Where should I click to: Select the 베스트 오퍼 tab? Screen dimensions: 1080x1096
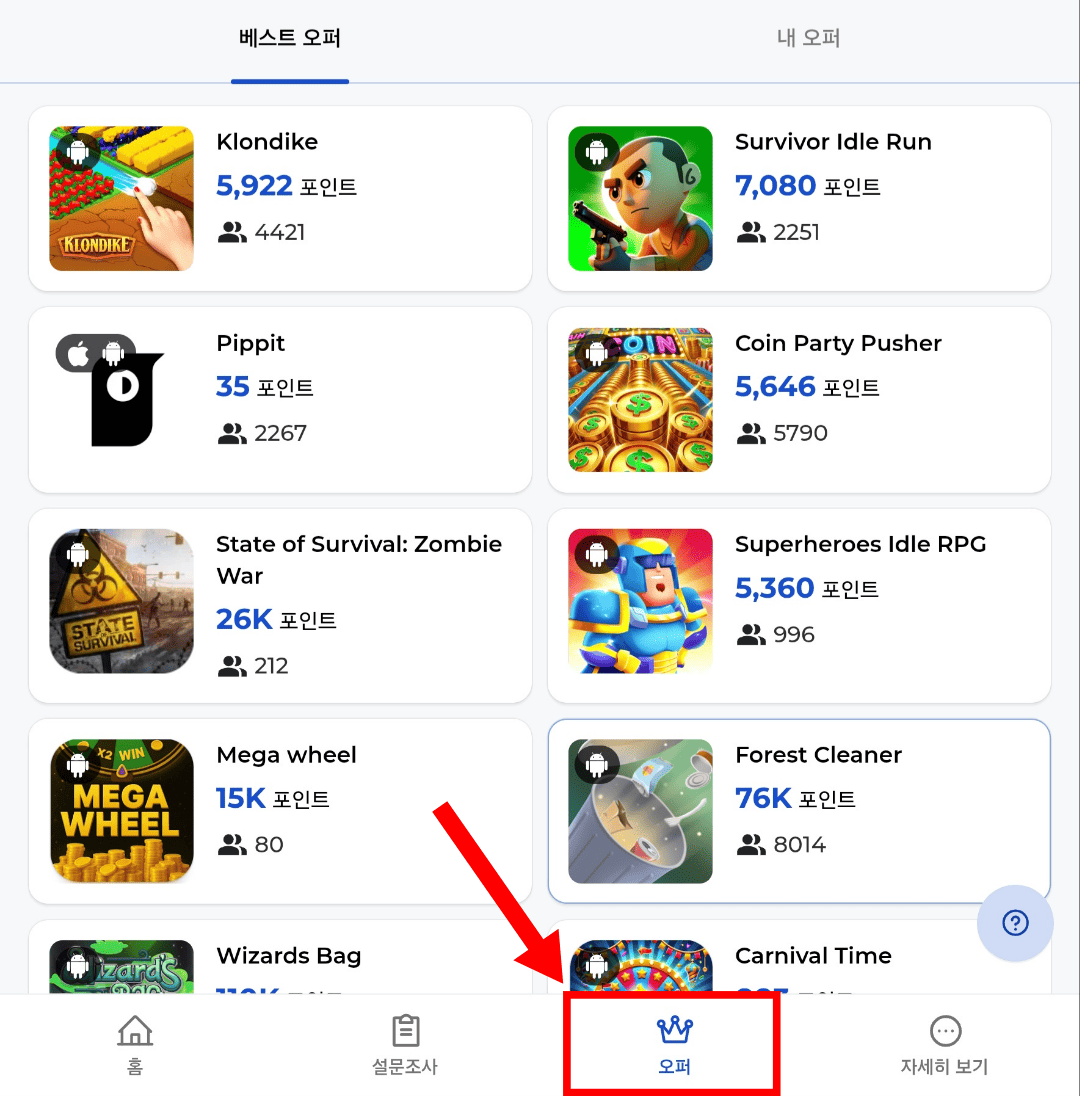[x=289, y=40]
